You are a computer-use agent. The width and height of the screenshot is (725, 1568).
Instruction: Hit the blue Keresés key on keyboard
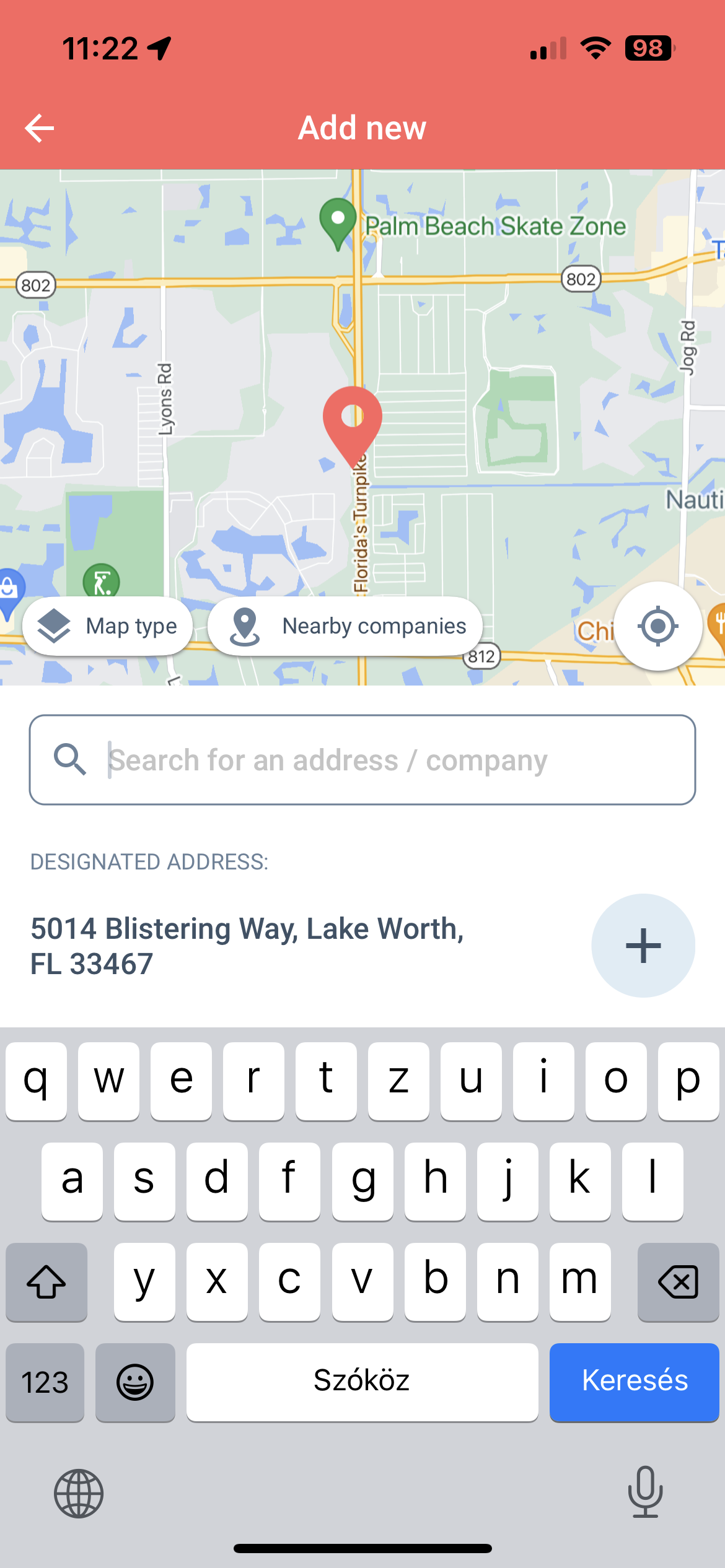coord(635,1382)
